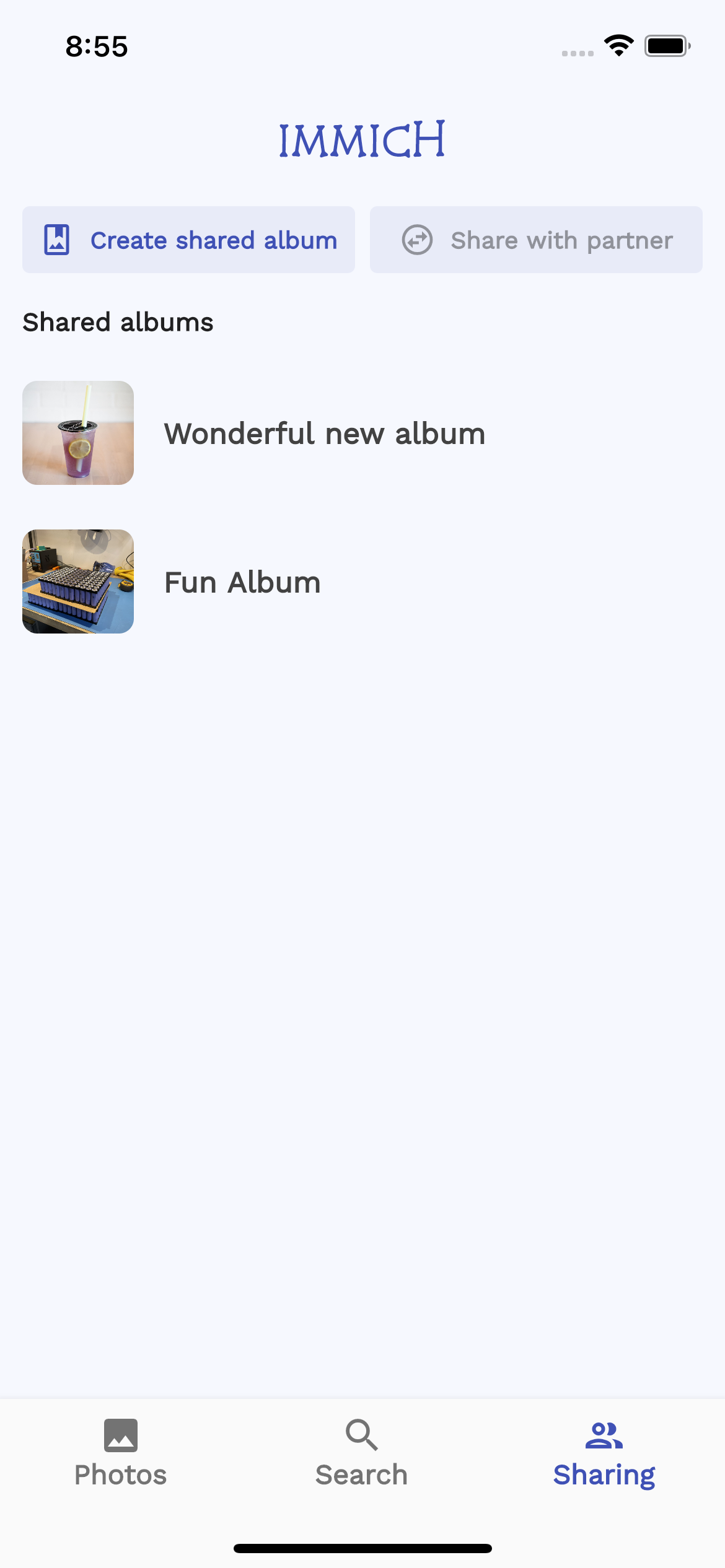Click the Fun Album battery-pack thumbnail
The width and height of the screenshot is (725, 1568).
[x=77, y=581]
